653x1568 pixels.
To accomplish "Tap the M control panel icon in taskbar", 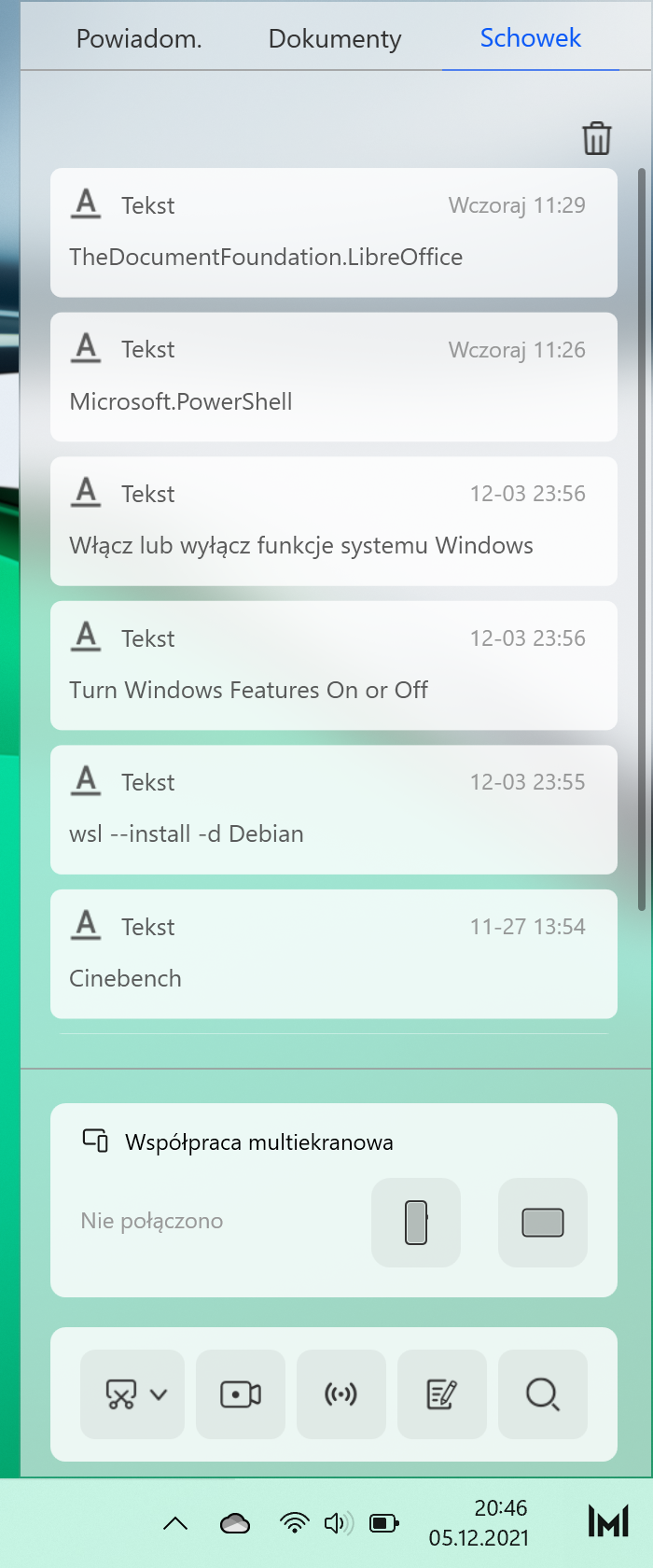I will coord(608,1521).
